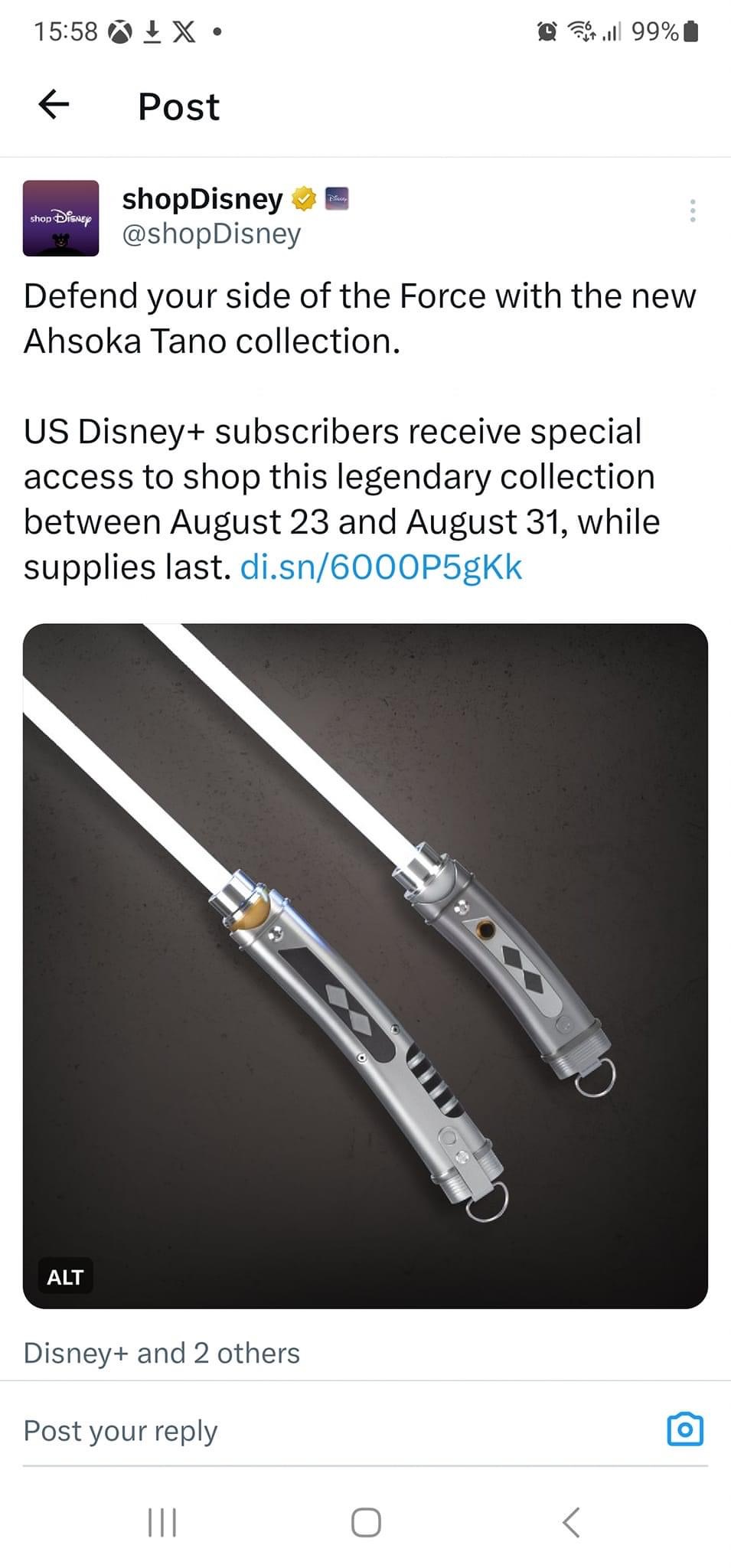Open the Disney+ and 2 others tagged list
The height and width of the screenshot is (1568, 731).
point(162,1353)
